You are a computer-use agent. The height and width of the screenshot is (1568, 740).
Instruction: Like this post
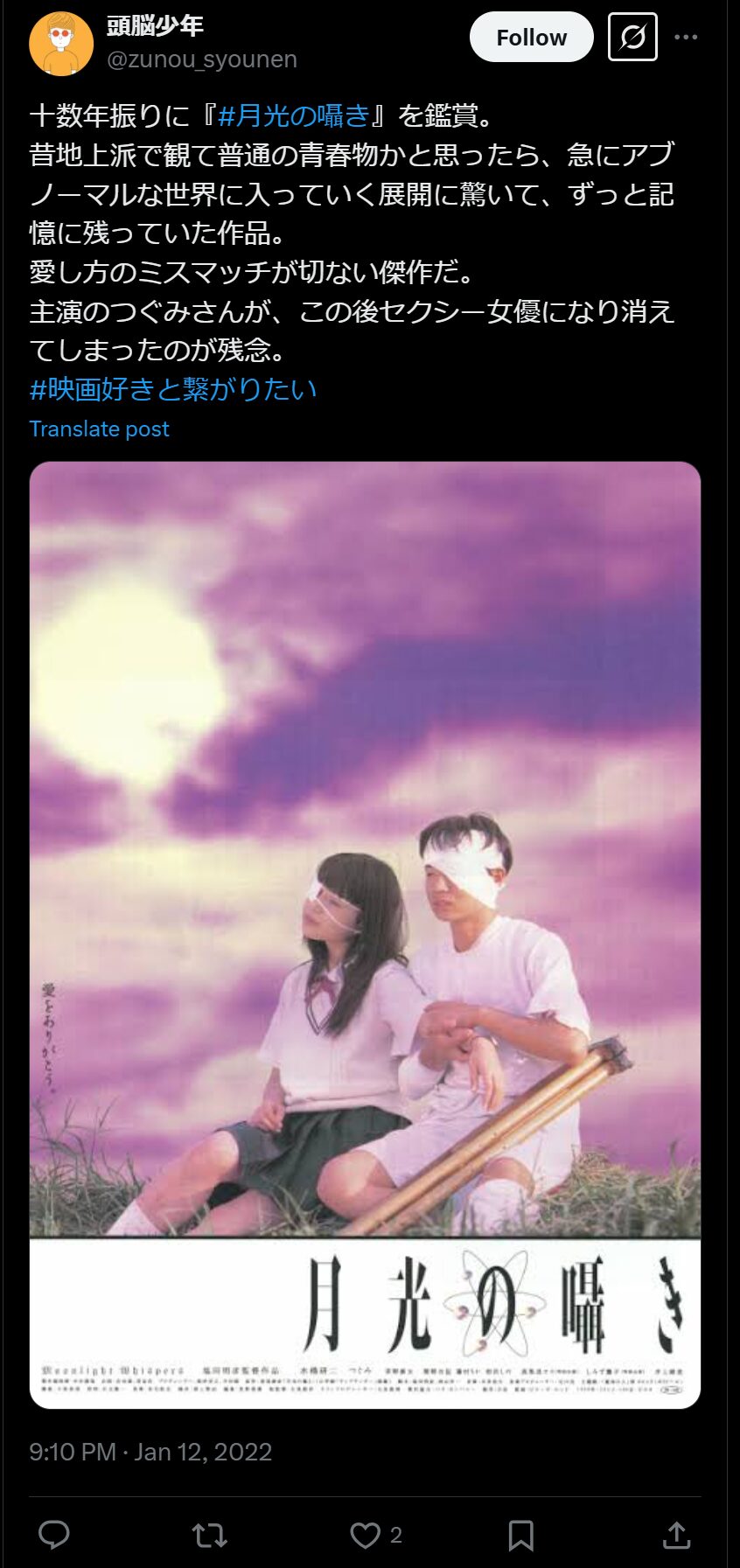tap(366, 1535)
